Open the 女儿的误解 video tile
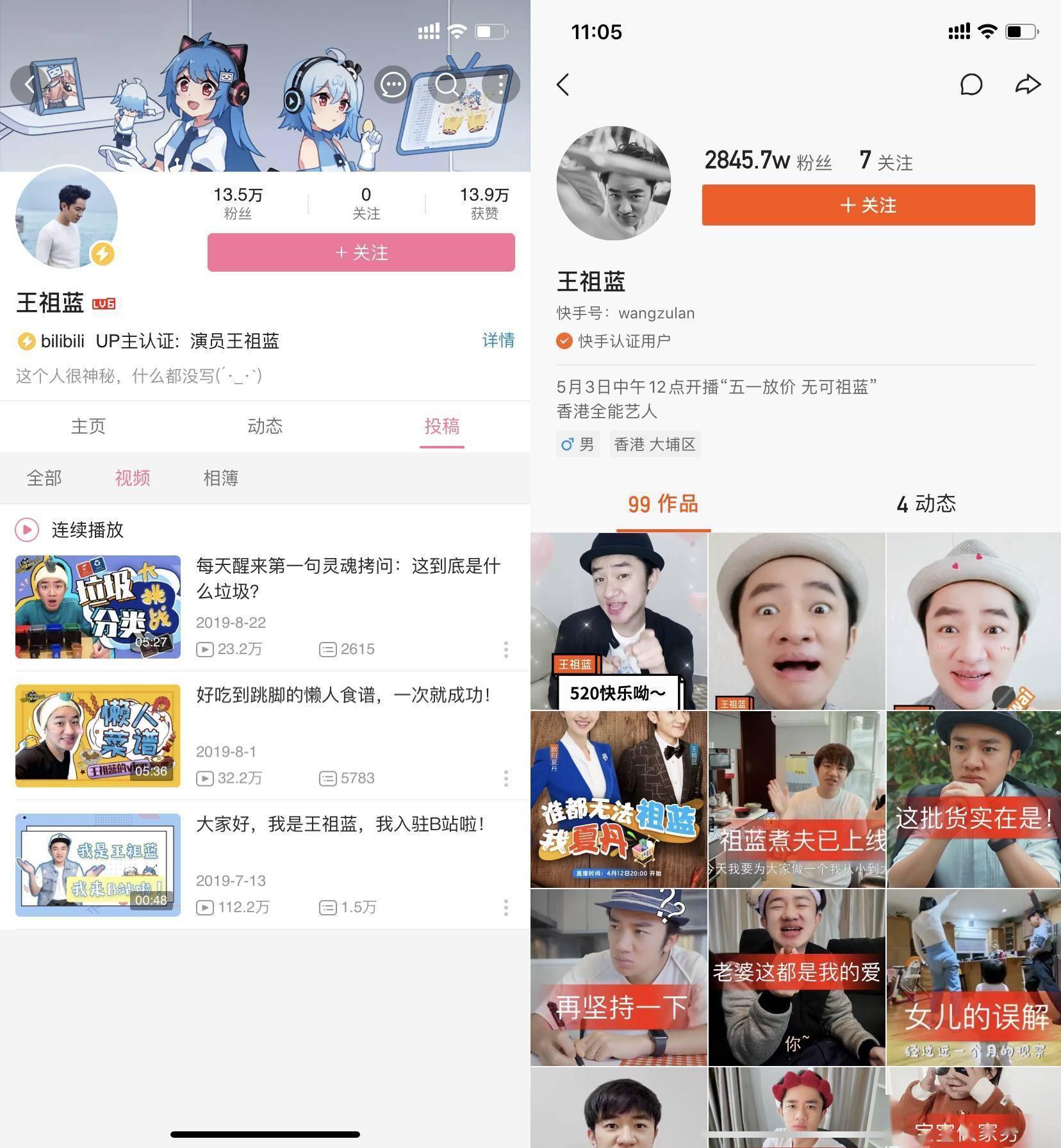The height and width of the screenshot is (1148, 1061). (974, 978)
